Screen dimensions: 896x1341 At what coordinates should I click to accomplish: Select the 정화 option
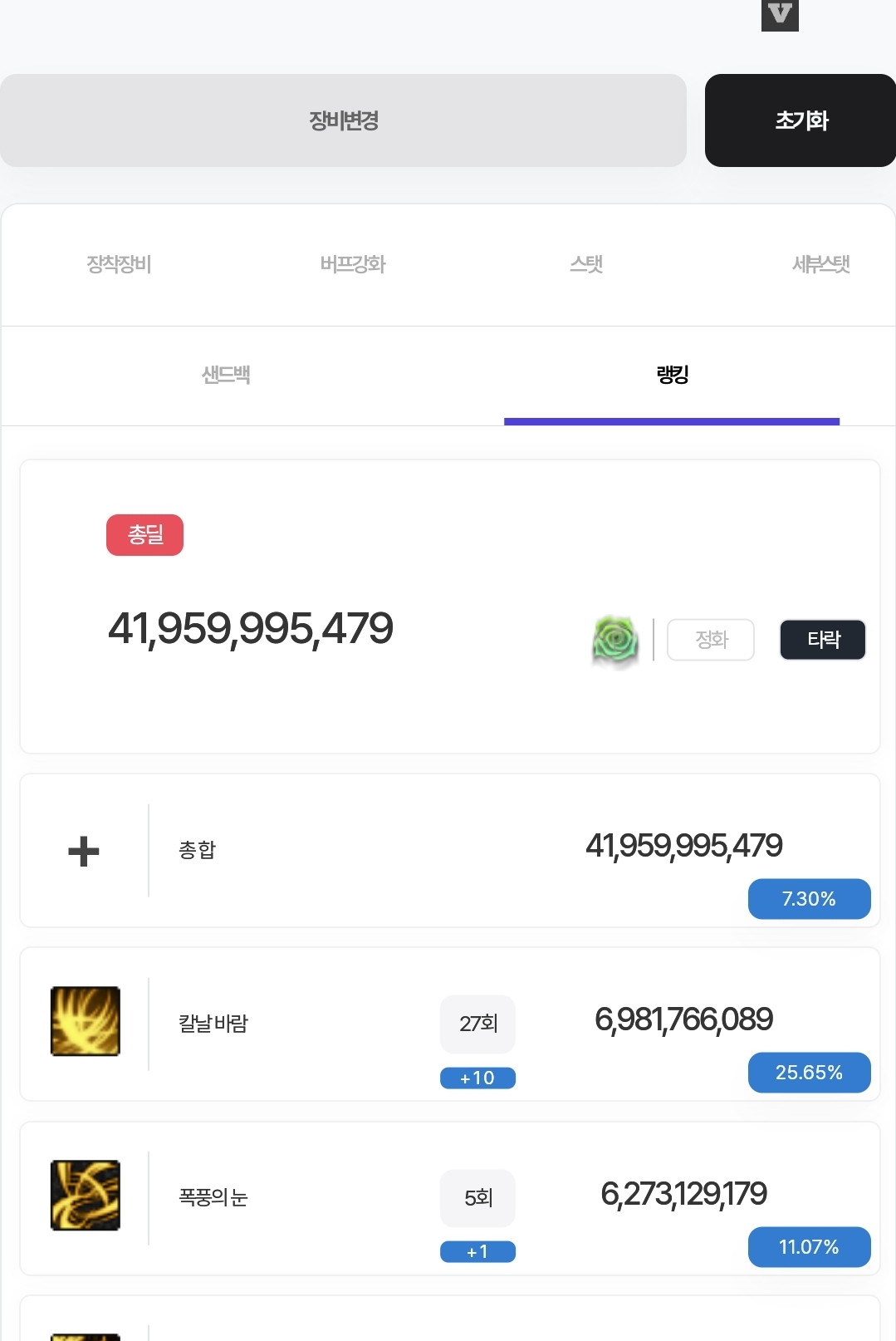[711, 640]
